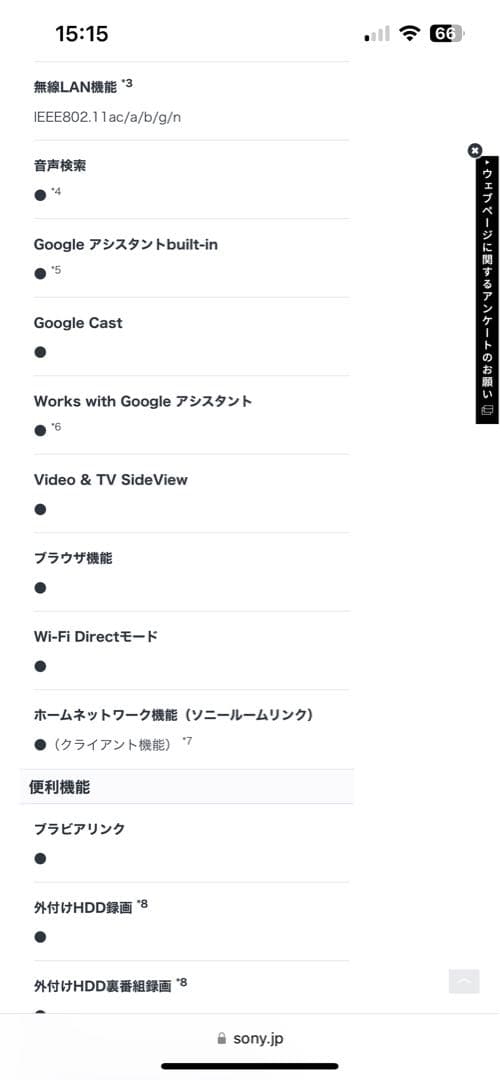Tap the back-to-top arrow button
The image size is (500, 1080).
[464, 981]
